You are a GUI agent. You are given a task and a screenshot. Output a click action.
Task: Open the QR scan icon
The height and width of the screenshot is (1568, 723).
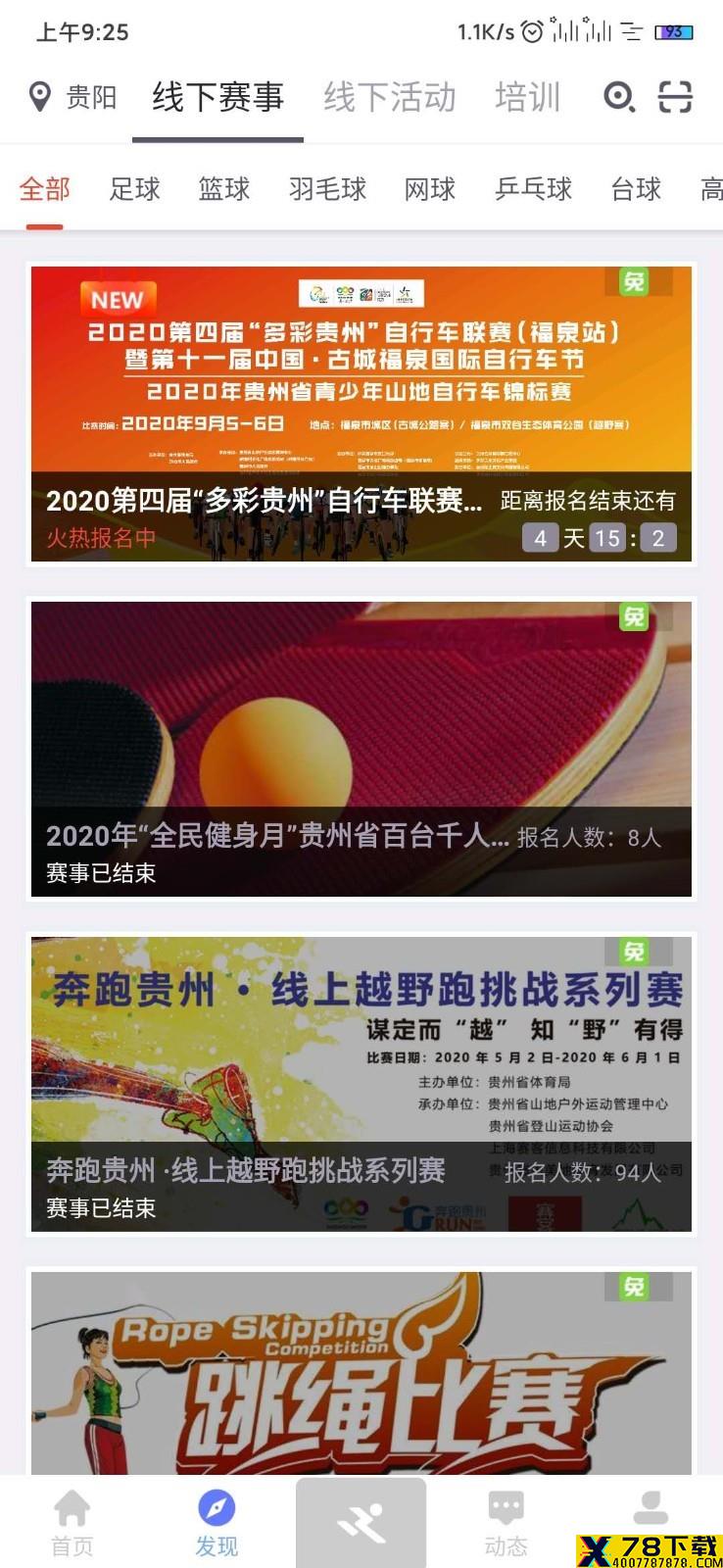click(675, 97)
